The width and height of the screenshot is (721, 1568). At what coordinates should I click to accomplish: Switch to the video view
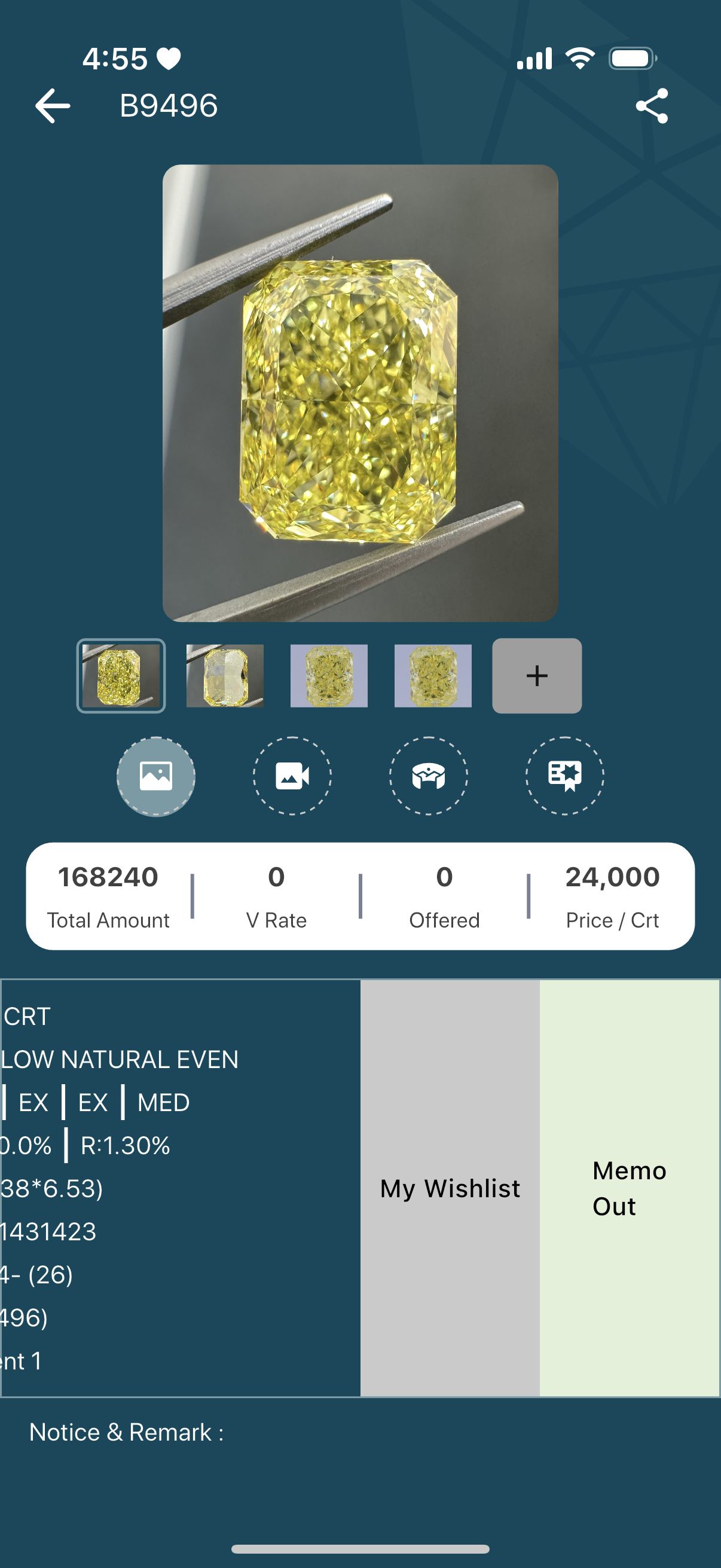click(x=292, y=776)
